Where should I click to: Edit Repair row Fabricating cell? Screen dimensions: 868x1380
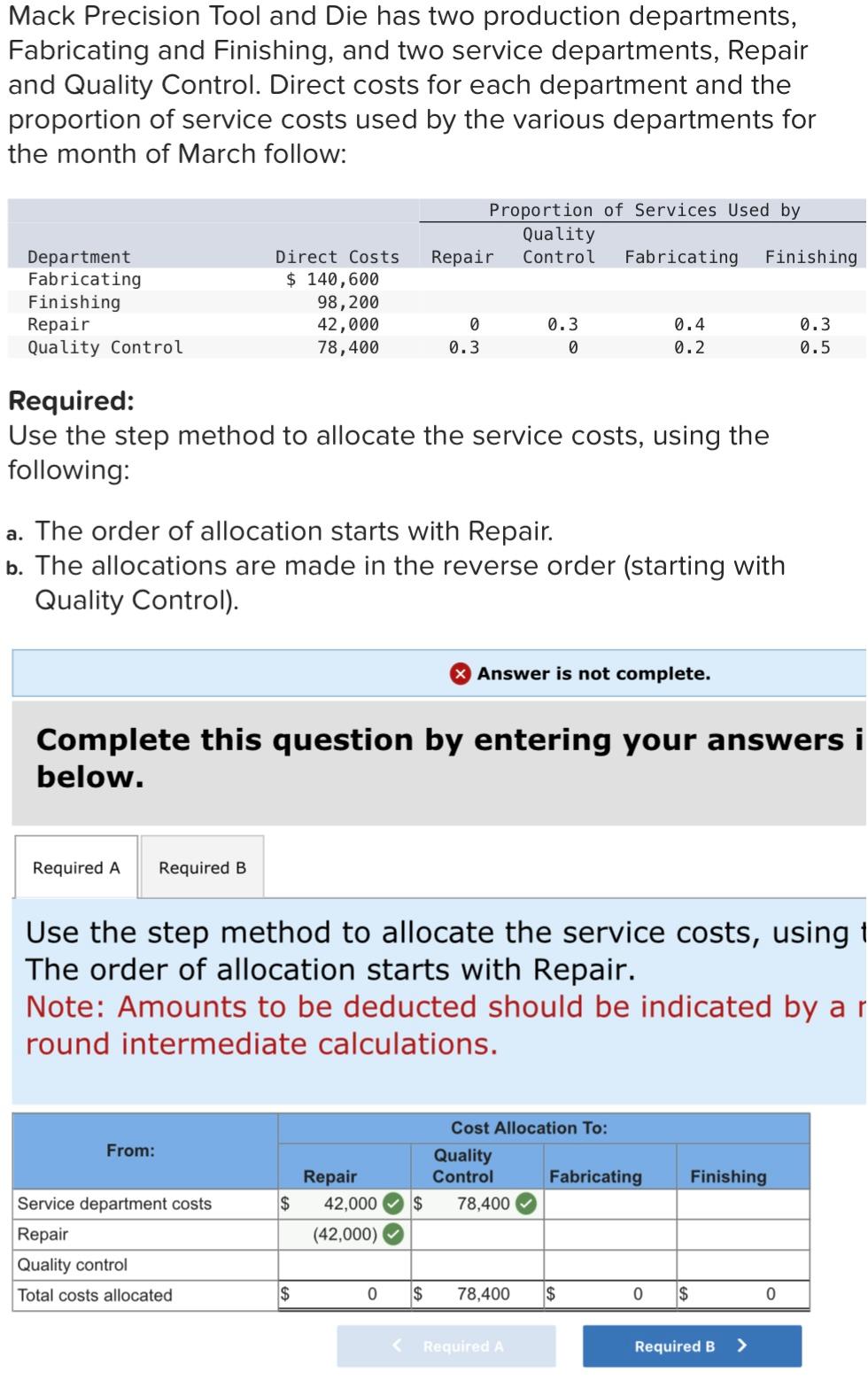(x=609, y=1234)
